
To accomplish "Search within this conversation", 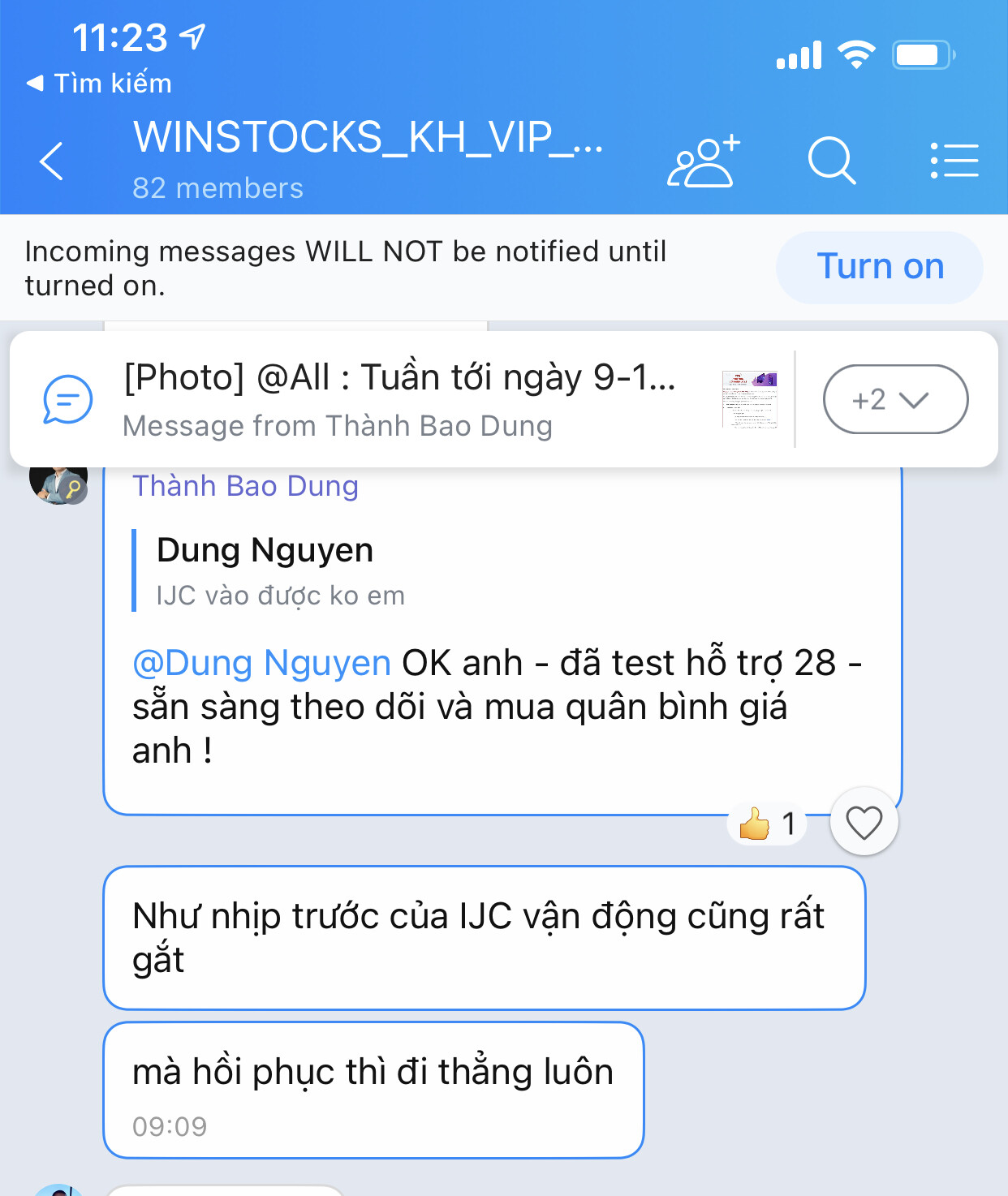I will 832,161.
